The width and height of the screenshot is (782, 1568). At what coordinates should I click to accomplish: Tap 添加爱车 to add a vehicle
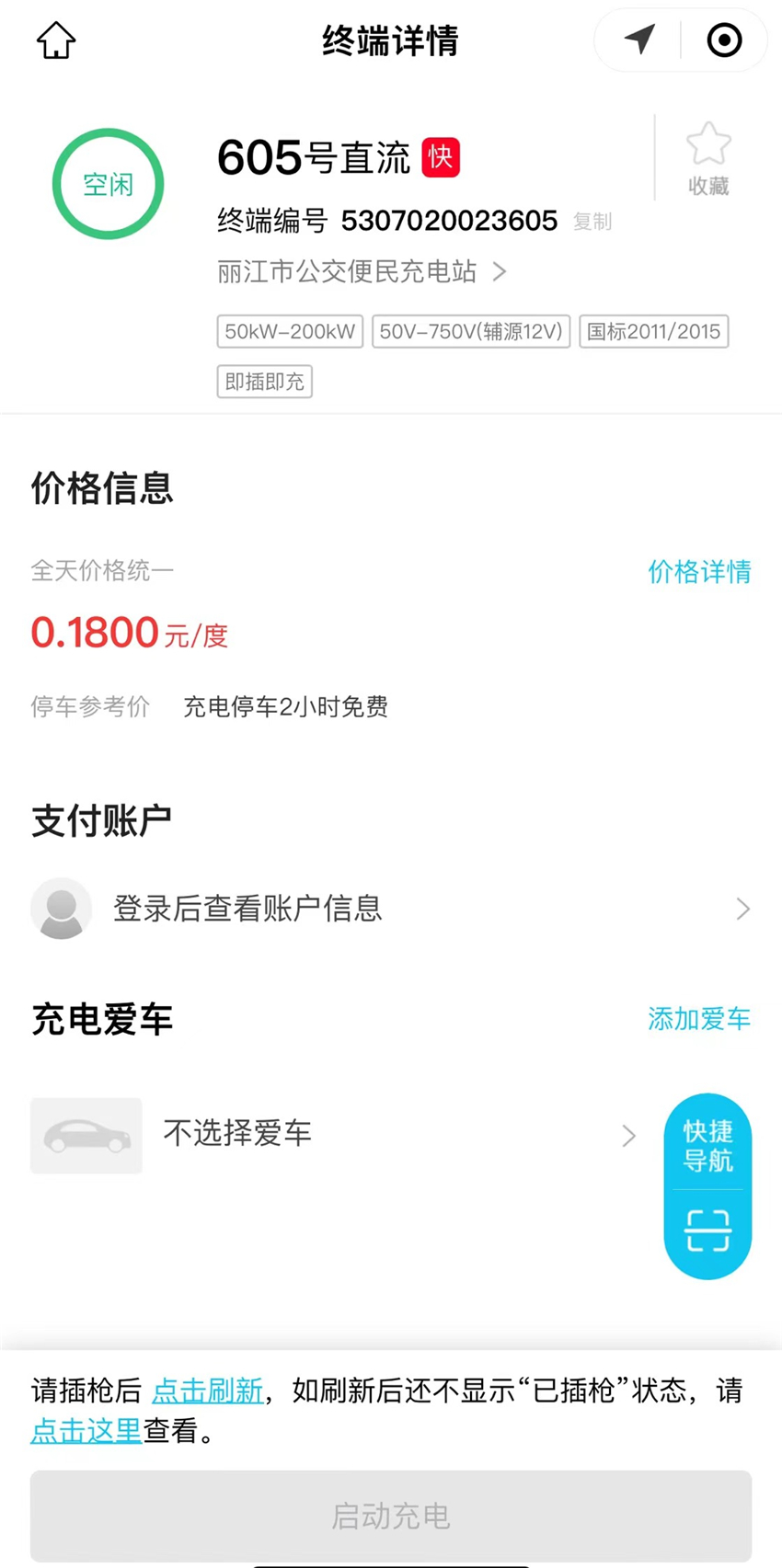(699, 1019)
